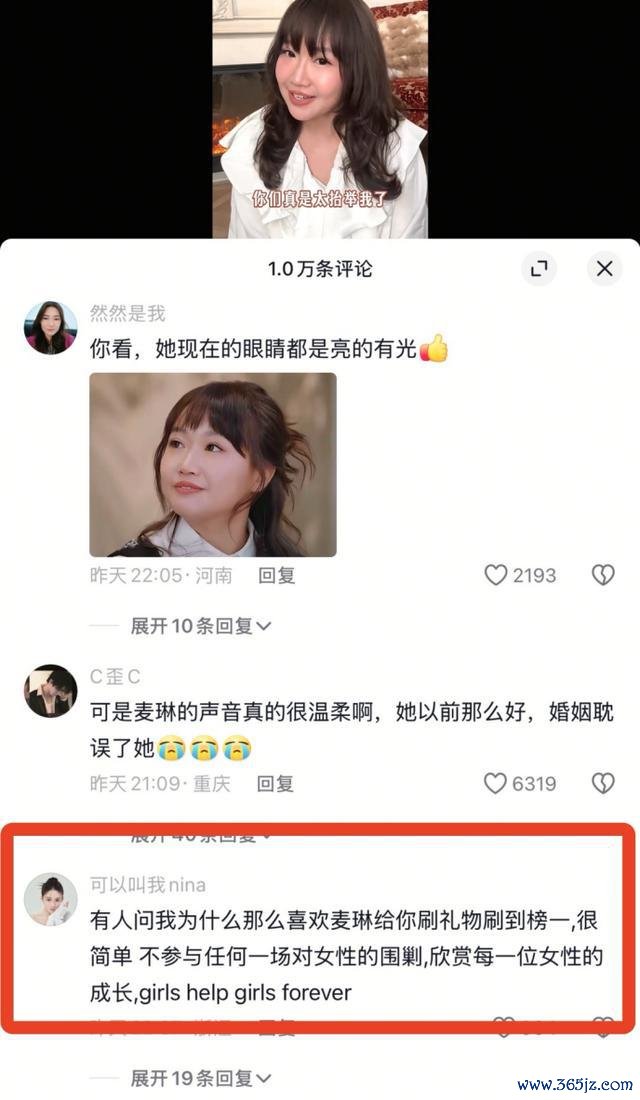This screenshot has width=640, height=1100.
Task: Expand the 10 replies under 然然是我
Action: click(x=201, y=626)
